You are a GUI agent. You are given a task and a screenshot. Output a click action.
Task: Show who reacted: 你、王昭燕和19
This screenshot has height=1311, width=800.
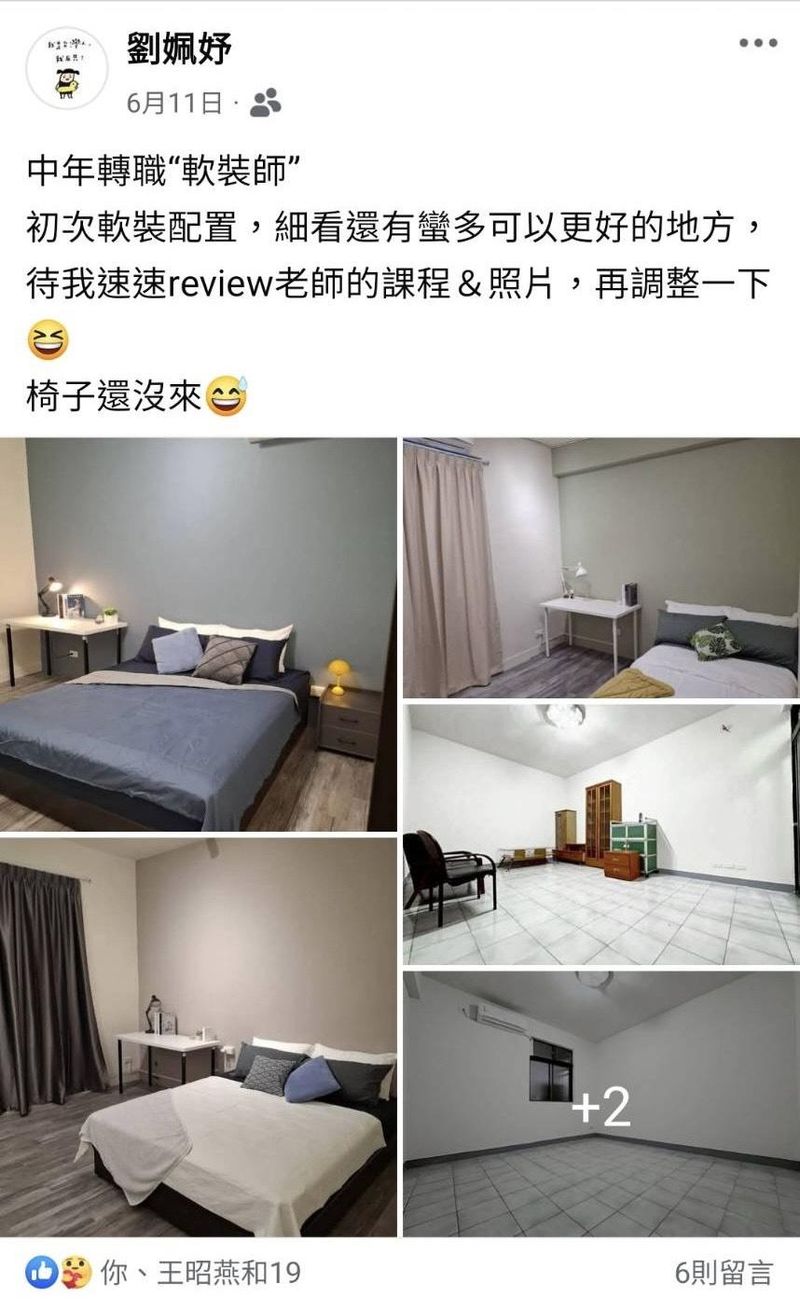[x=164, y=1273]
